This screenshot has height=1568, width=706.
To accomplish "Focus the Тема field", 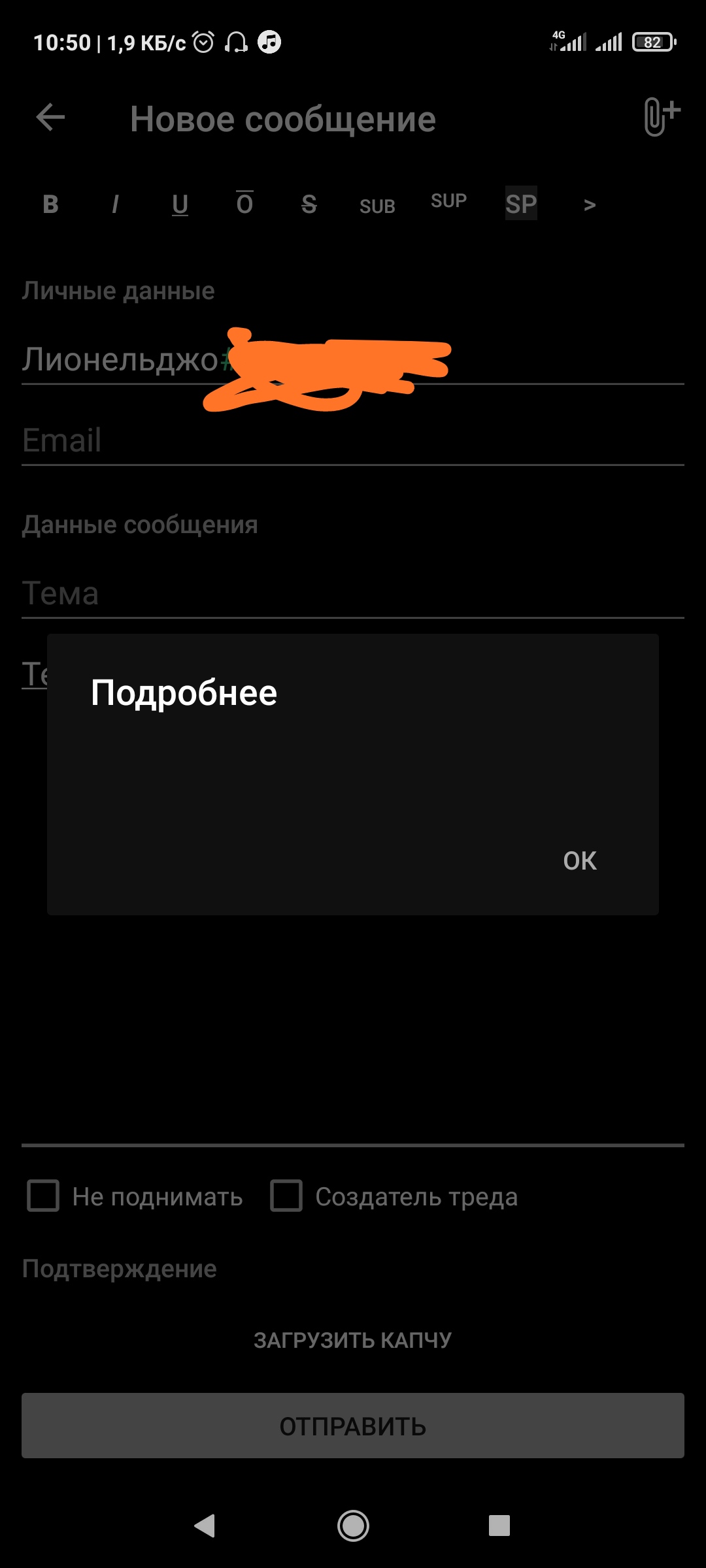I will click(353, 593).
